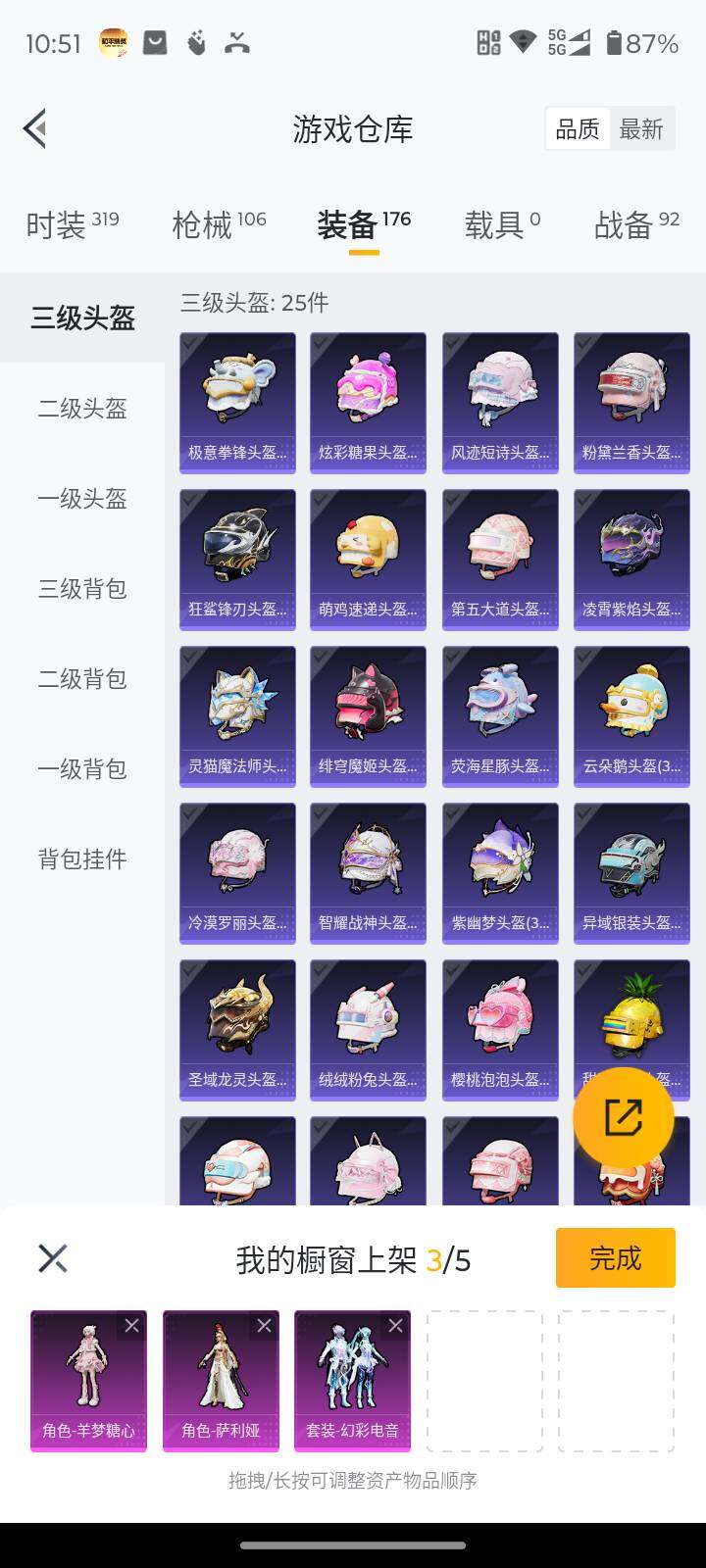Tap the orange share floating button
Viewport: 706px width, 1568px height.
pyautogui.click(x=623, y=1117)
